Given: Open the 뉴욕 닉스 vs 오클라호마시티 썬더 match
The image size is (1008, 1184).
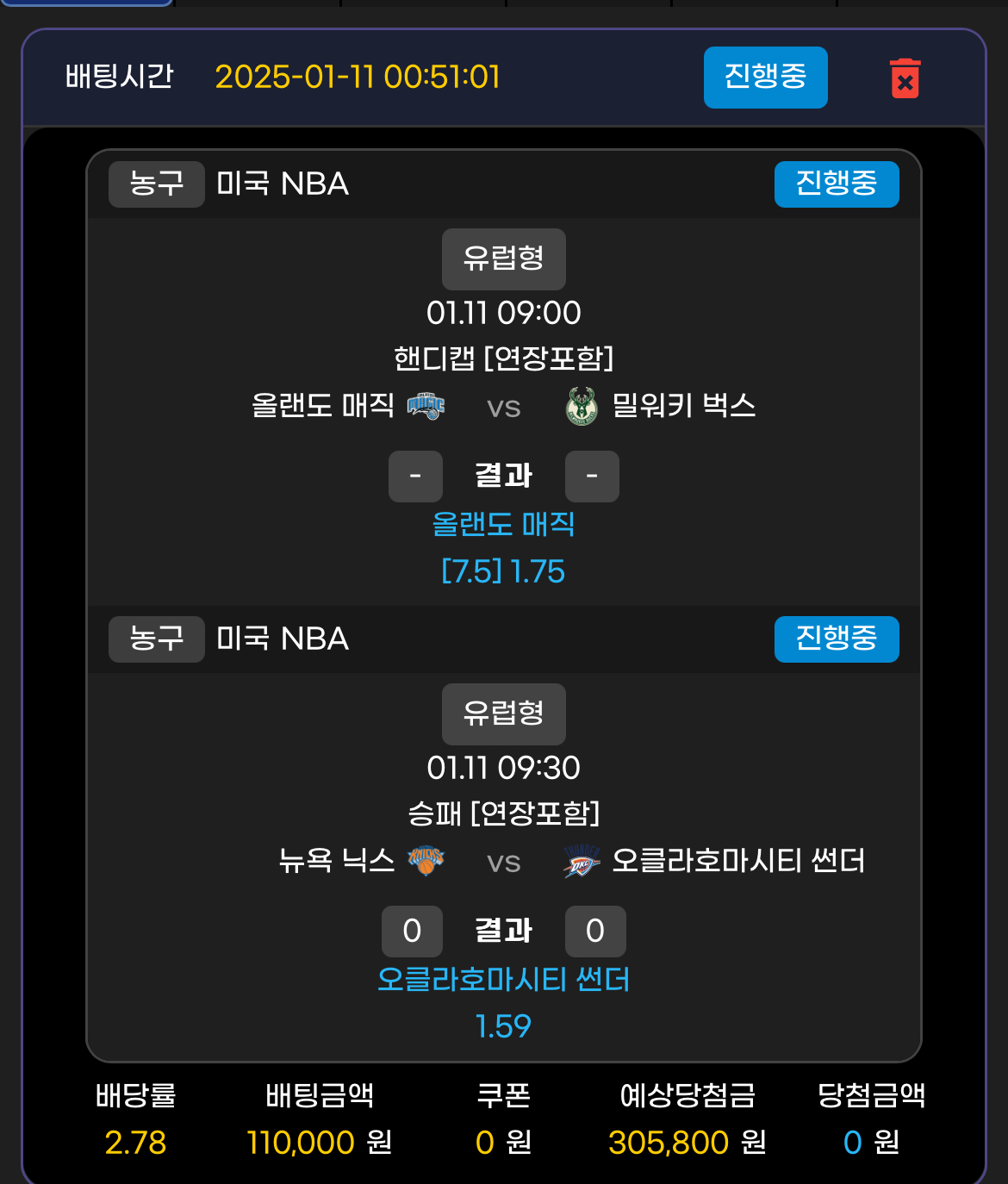Looking at the screenshot, I should coord(503,860).
